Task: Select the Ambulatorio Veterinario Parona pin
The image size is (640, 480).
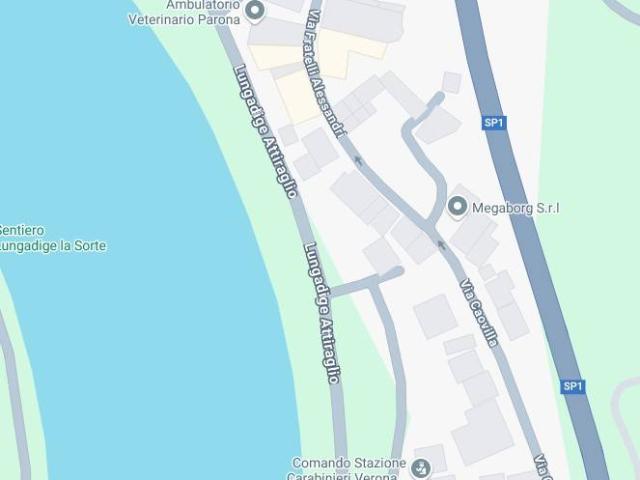Action: pyautogui.click(x=254, y=12)
